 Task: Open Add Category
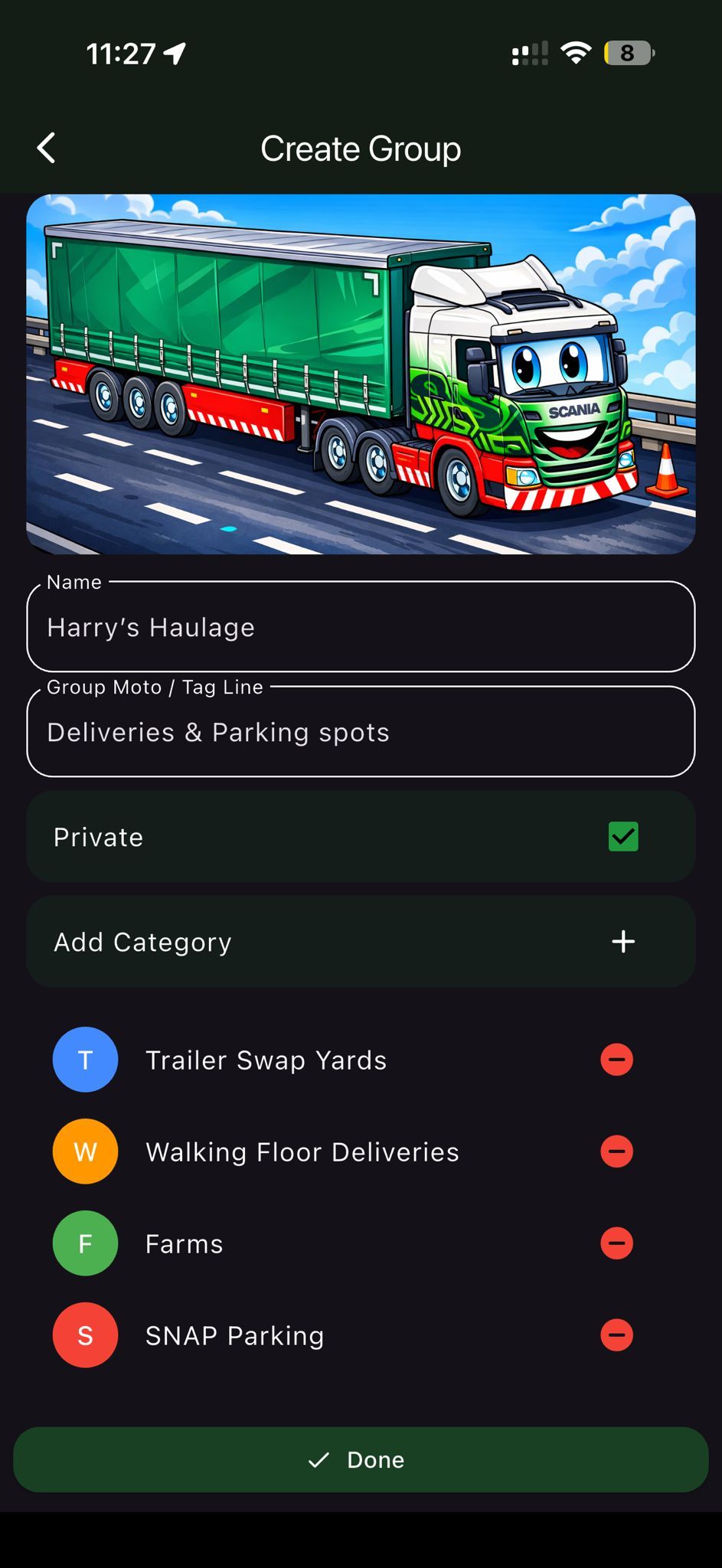point(361,941)
